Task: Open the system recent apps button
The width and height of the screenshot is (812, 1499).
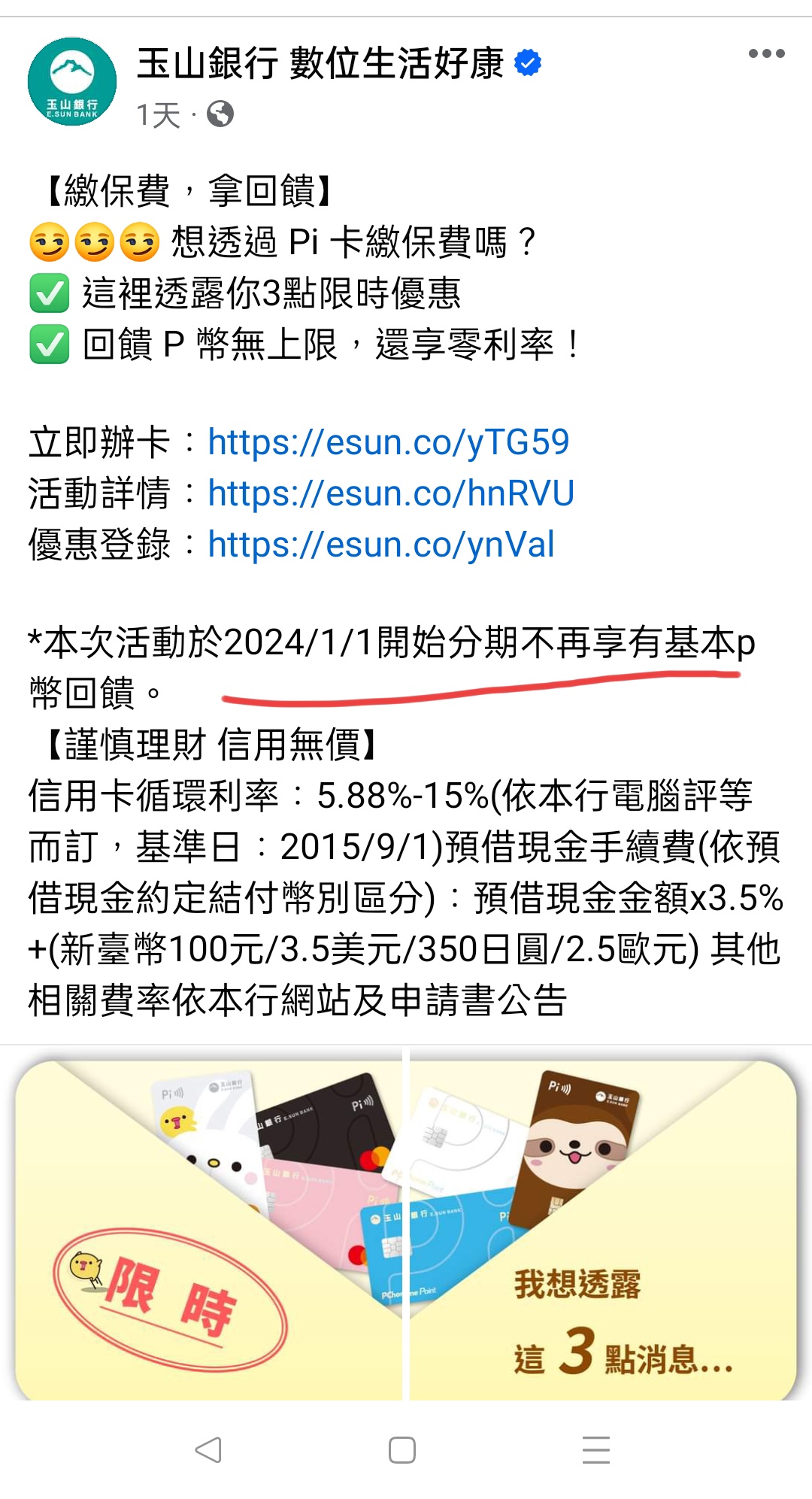Action: (595, 1449)
